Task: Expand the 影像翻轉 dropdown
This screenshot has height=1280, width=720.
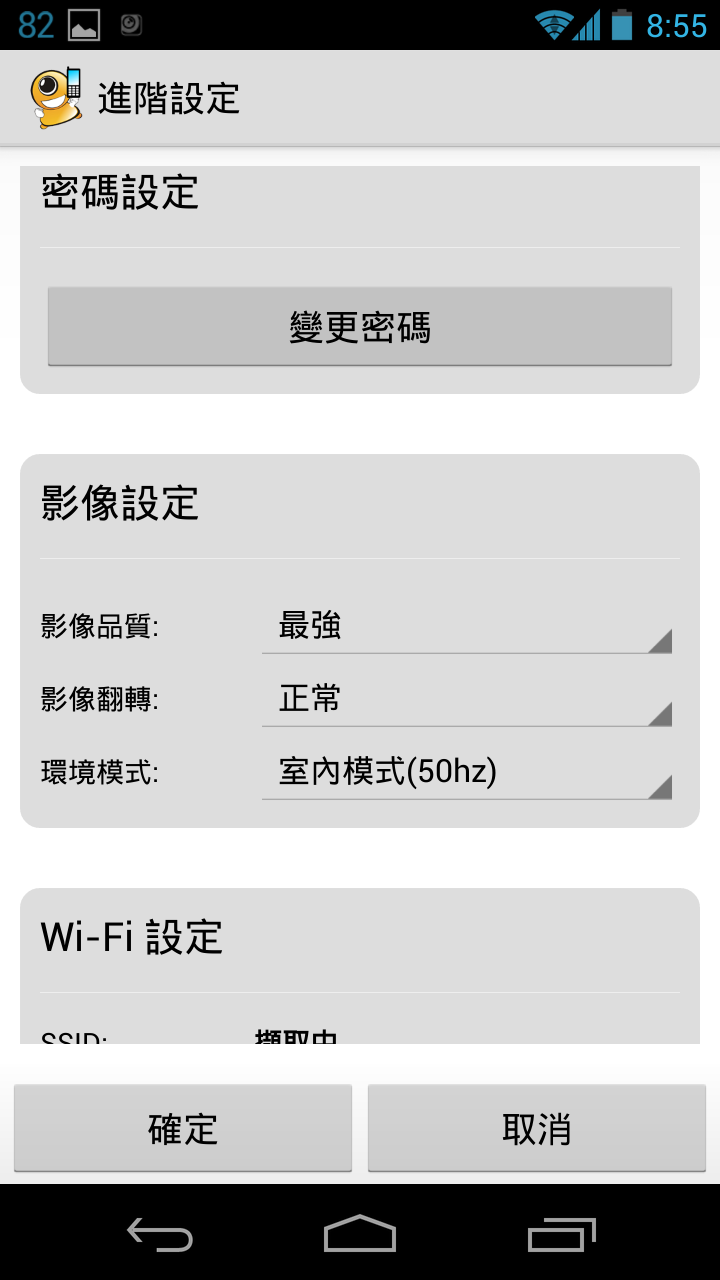Action: tap(466, 699)
